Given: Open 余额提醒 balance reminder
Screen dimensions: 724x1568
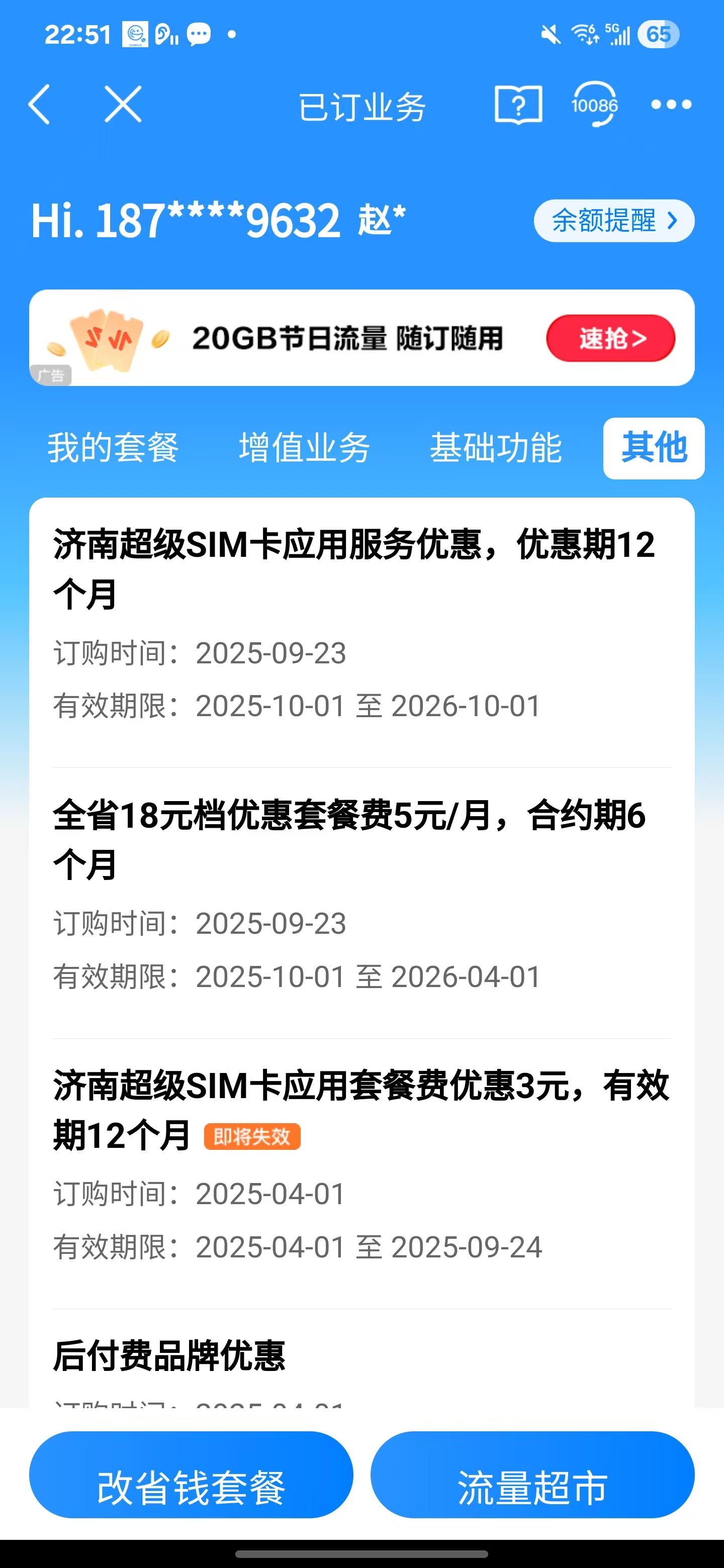Looking at the screenshot, I should [614, 220].
